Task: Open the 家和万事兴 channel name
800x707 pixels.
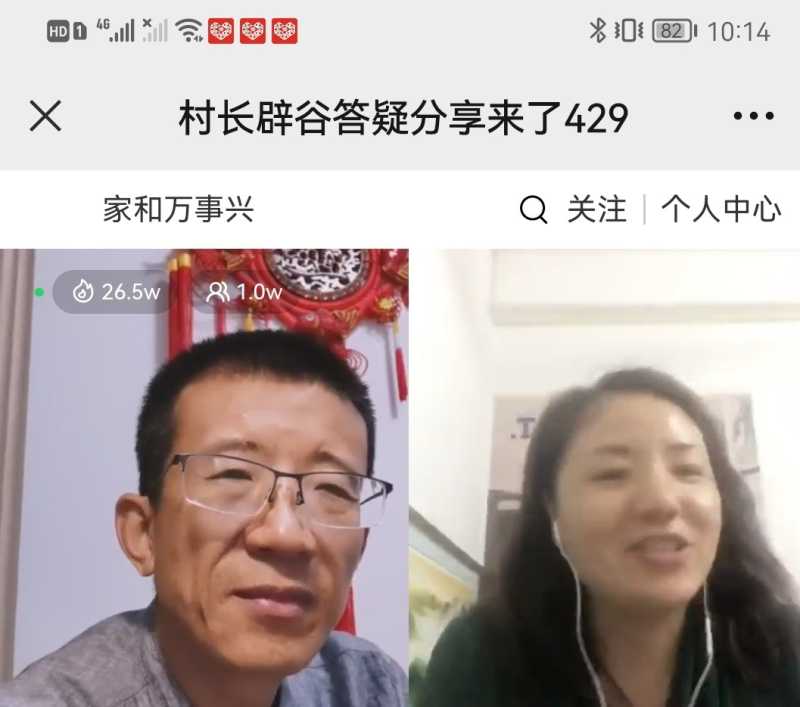Action: coord(178,210)
